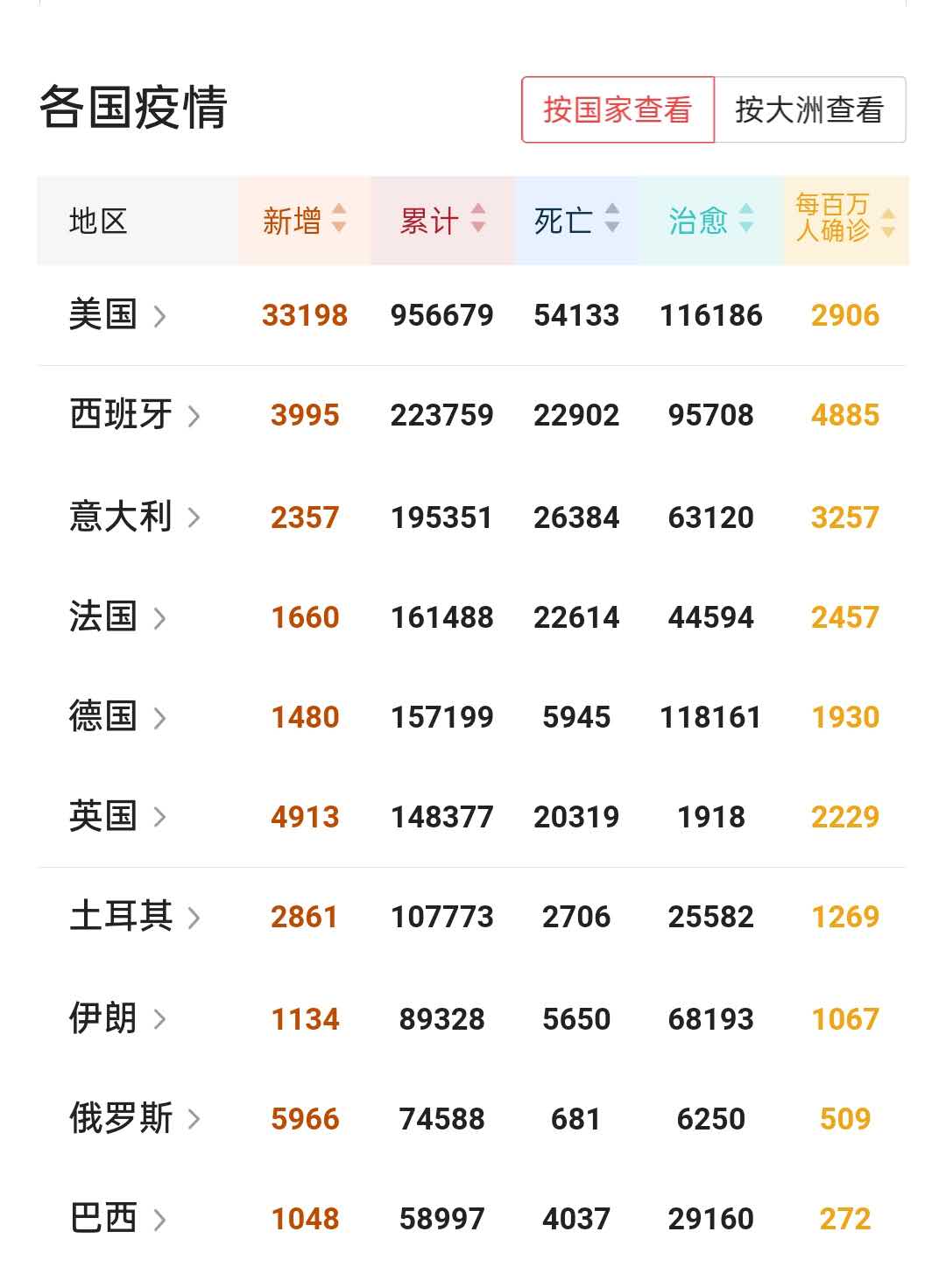Sort table by 累计 column
This screenshot has height=1288, width=946.
tap(441, 220)
